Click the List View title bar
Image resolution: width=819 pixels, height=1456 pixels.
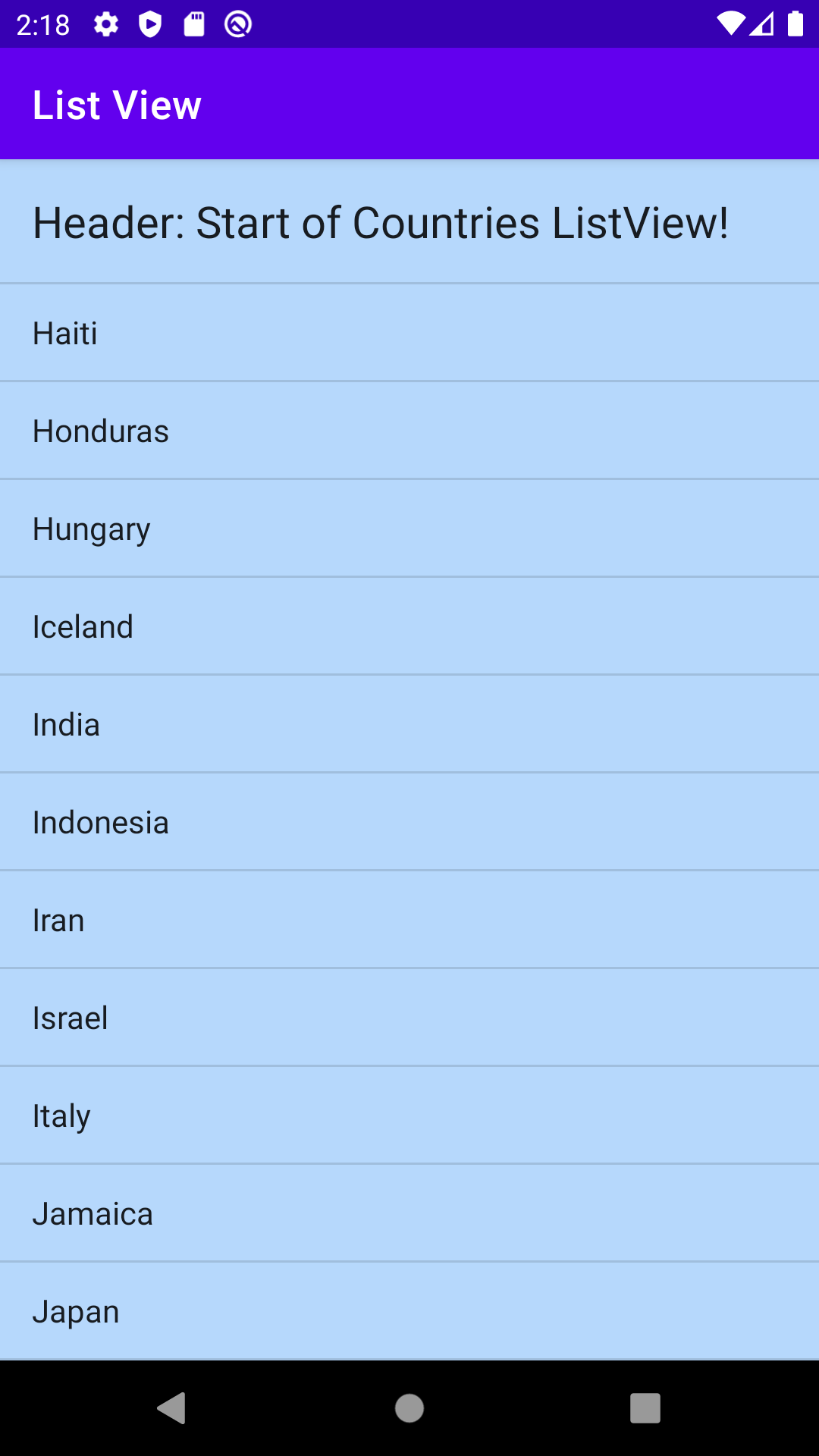pyautogui.click(x=117, y=103)
